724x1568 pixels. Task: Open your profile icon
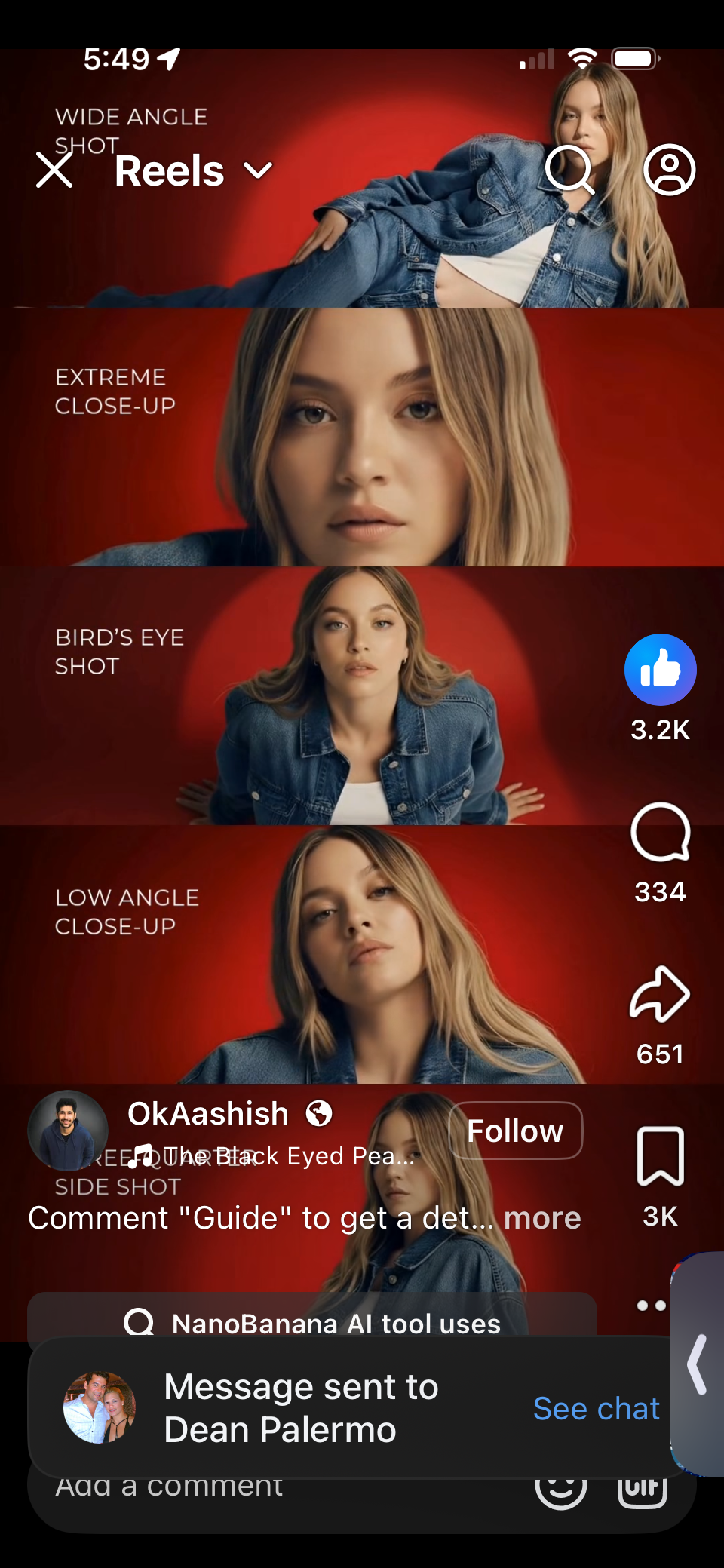coord(669,170)
